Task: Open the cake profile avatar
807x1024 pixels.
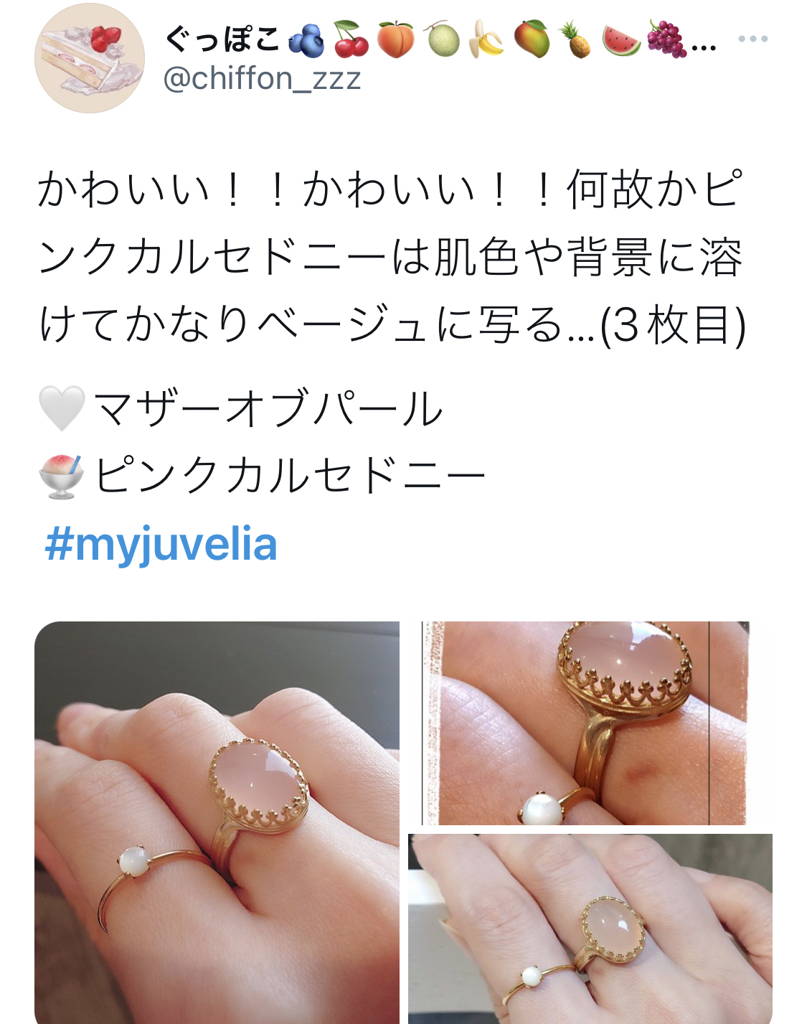Action: (x=89, y=56)
